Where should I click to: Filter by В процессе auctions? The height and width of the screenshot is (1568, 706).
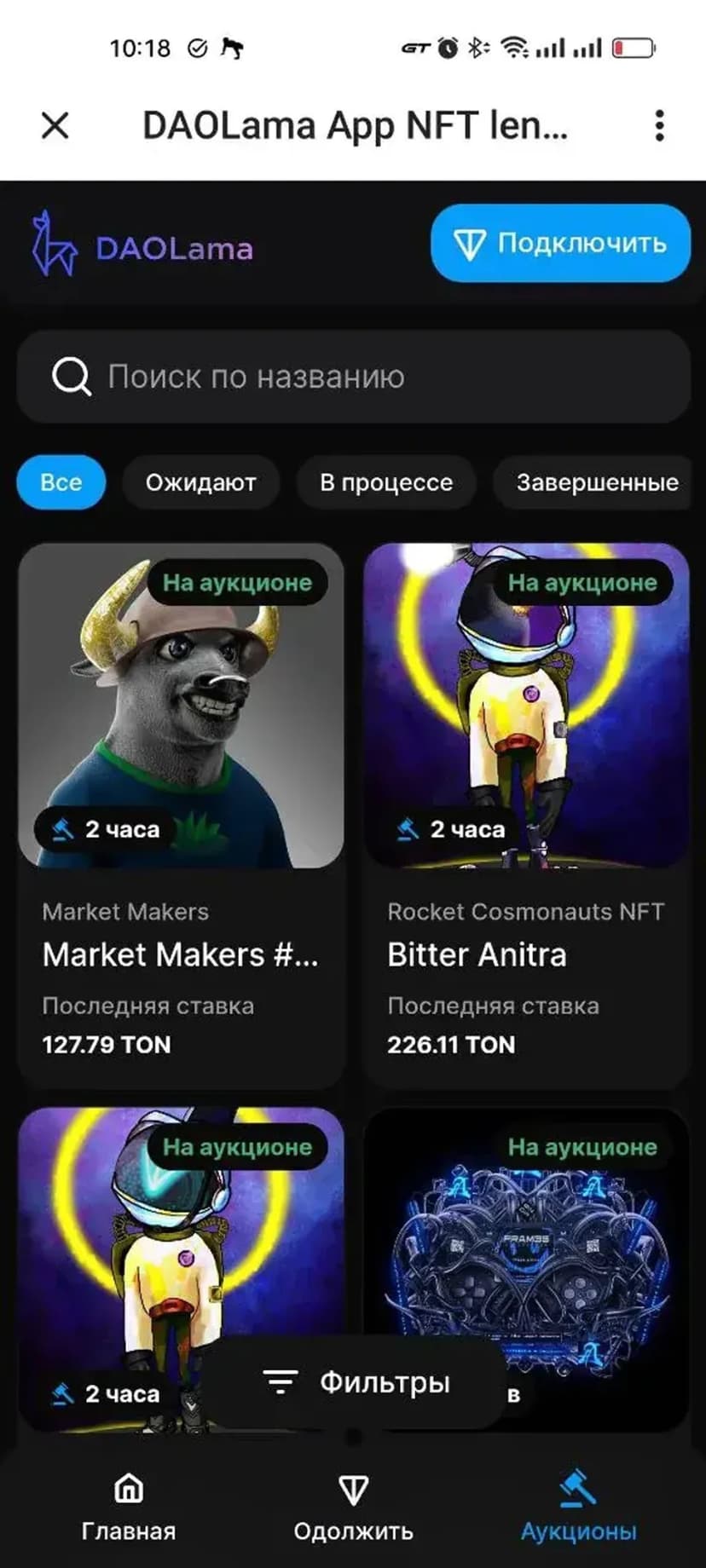[386, 482]
